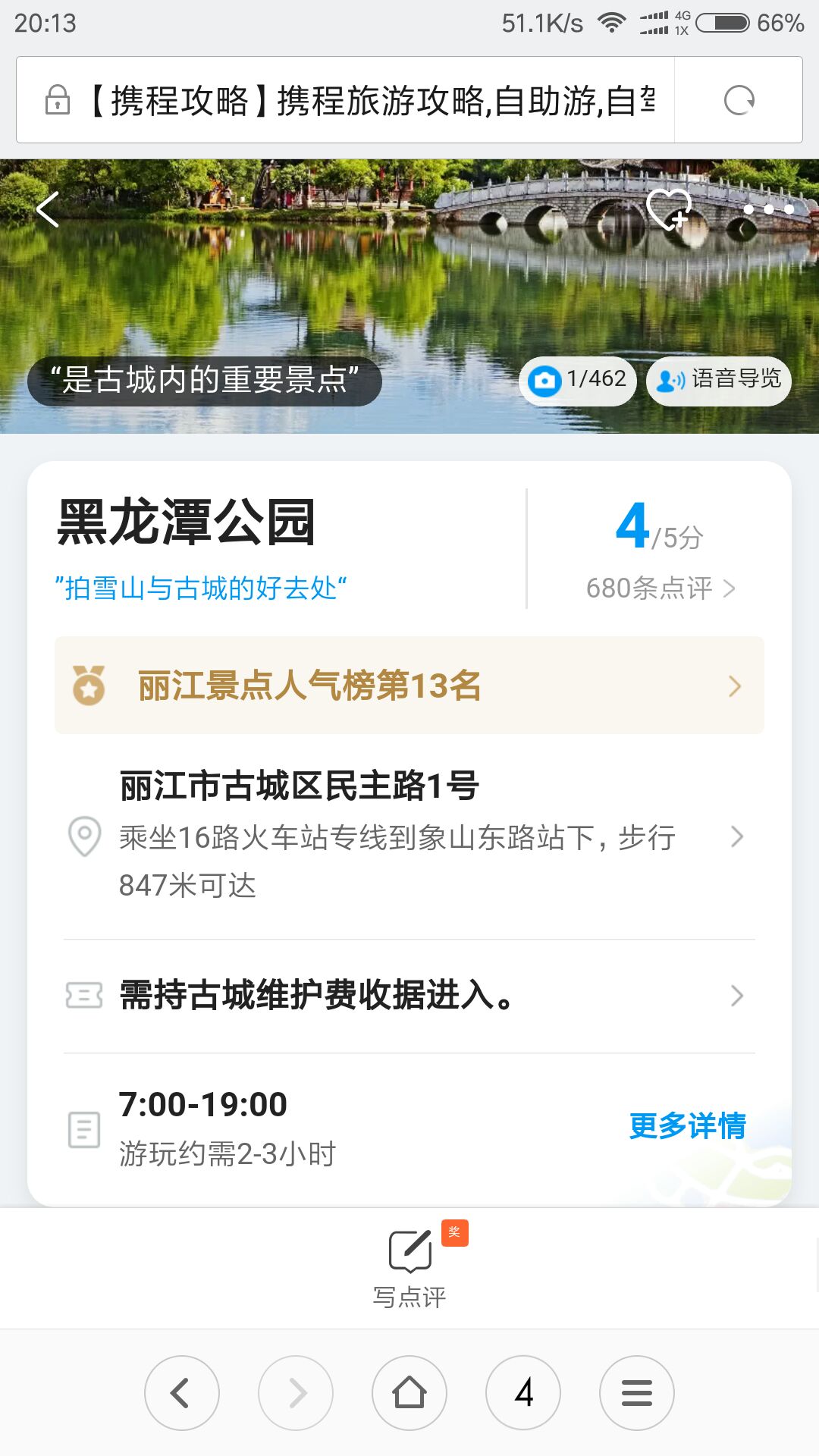Tap 更多详情 for more details
This screenshot has width=819, height=1456.
click(687, 1126)
